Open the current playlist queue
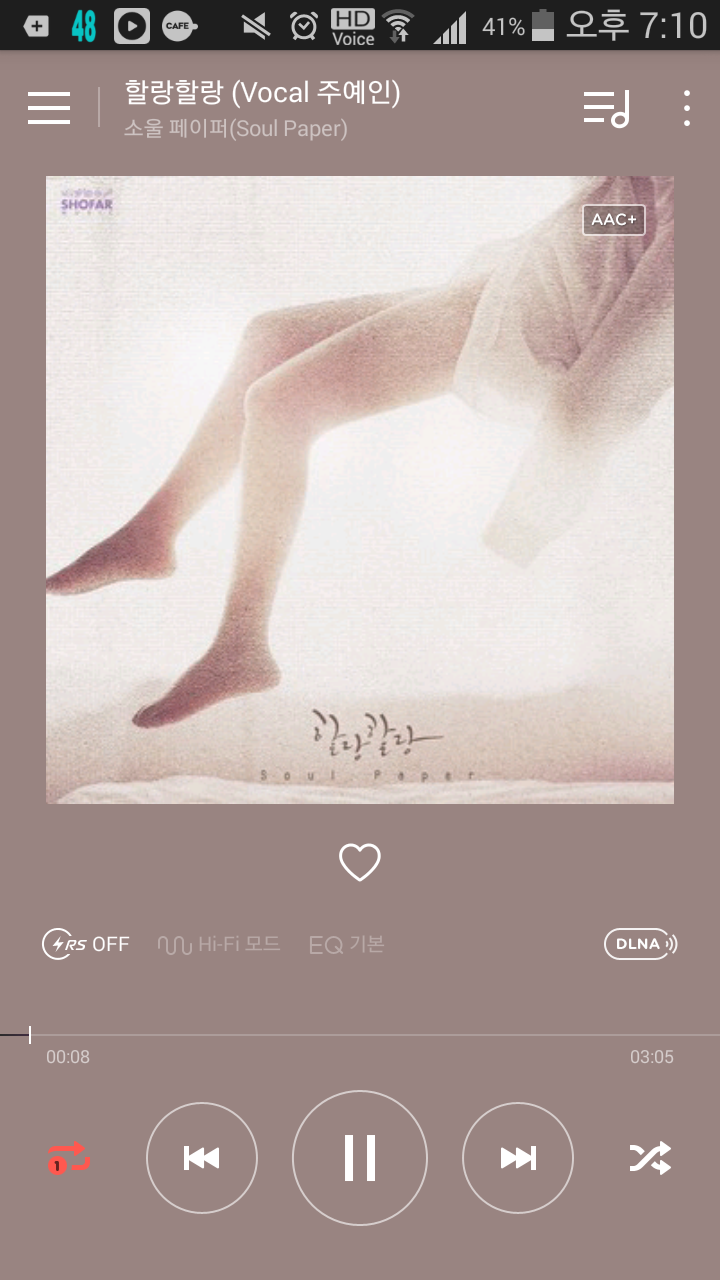The image size is (720, 1280). point(606,108)
